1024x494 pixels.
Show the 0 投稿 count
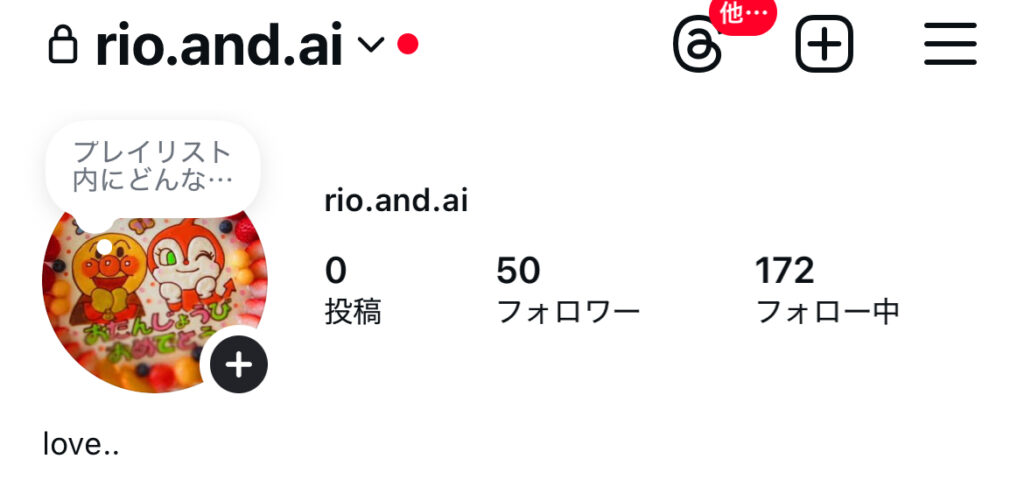[352, 290]
